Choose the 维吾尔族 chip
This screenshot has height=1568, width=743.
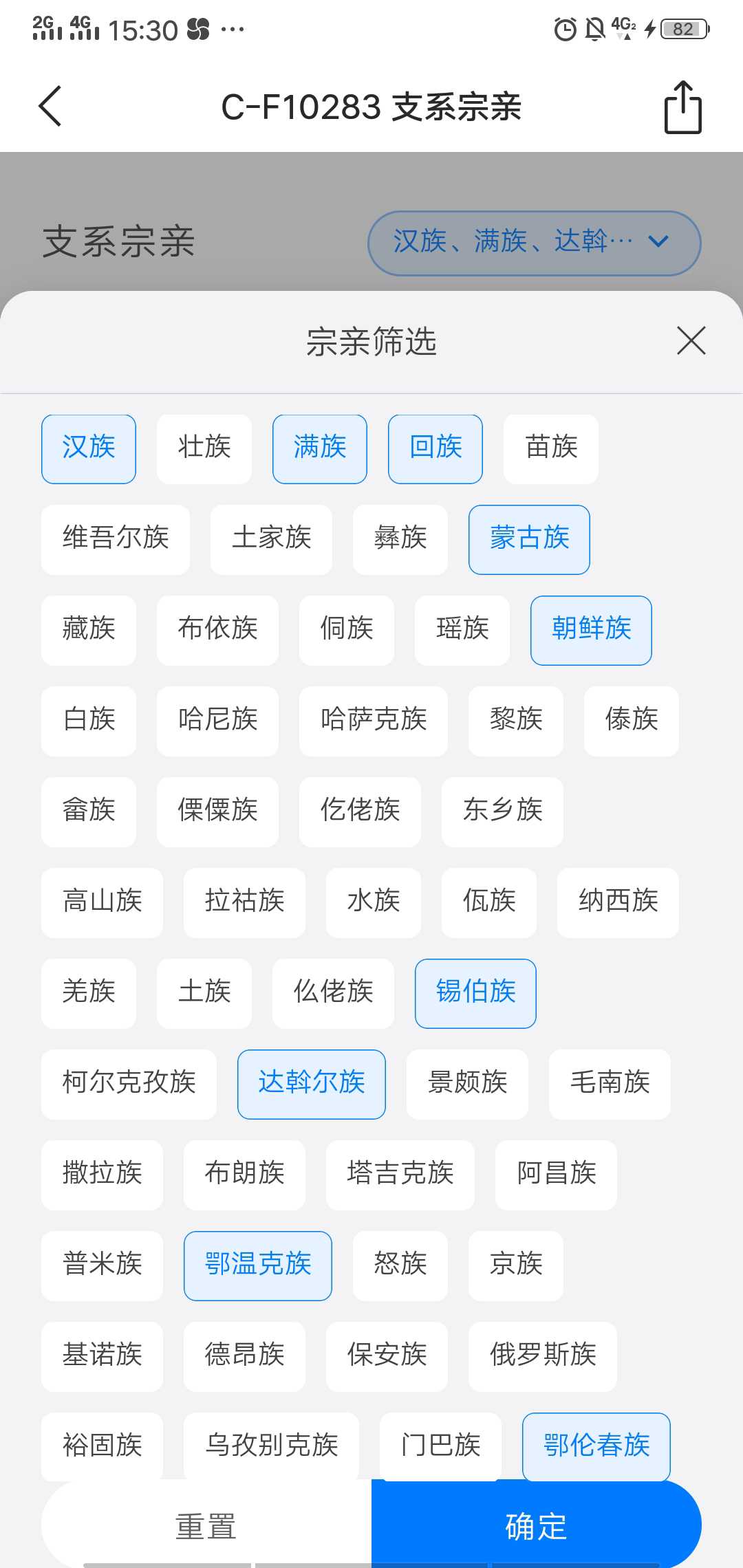click(116, 540)
